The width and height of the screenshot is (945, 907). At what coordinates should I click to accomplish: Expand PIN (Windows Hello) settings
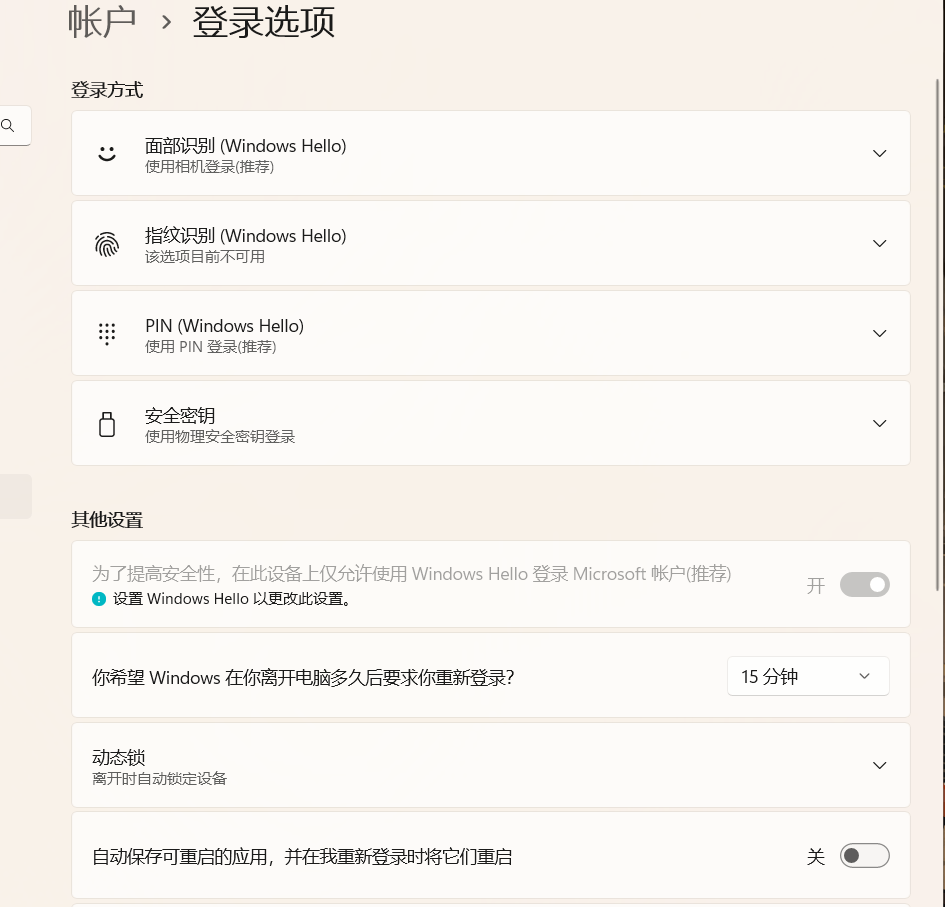point(879,333)
